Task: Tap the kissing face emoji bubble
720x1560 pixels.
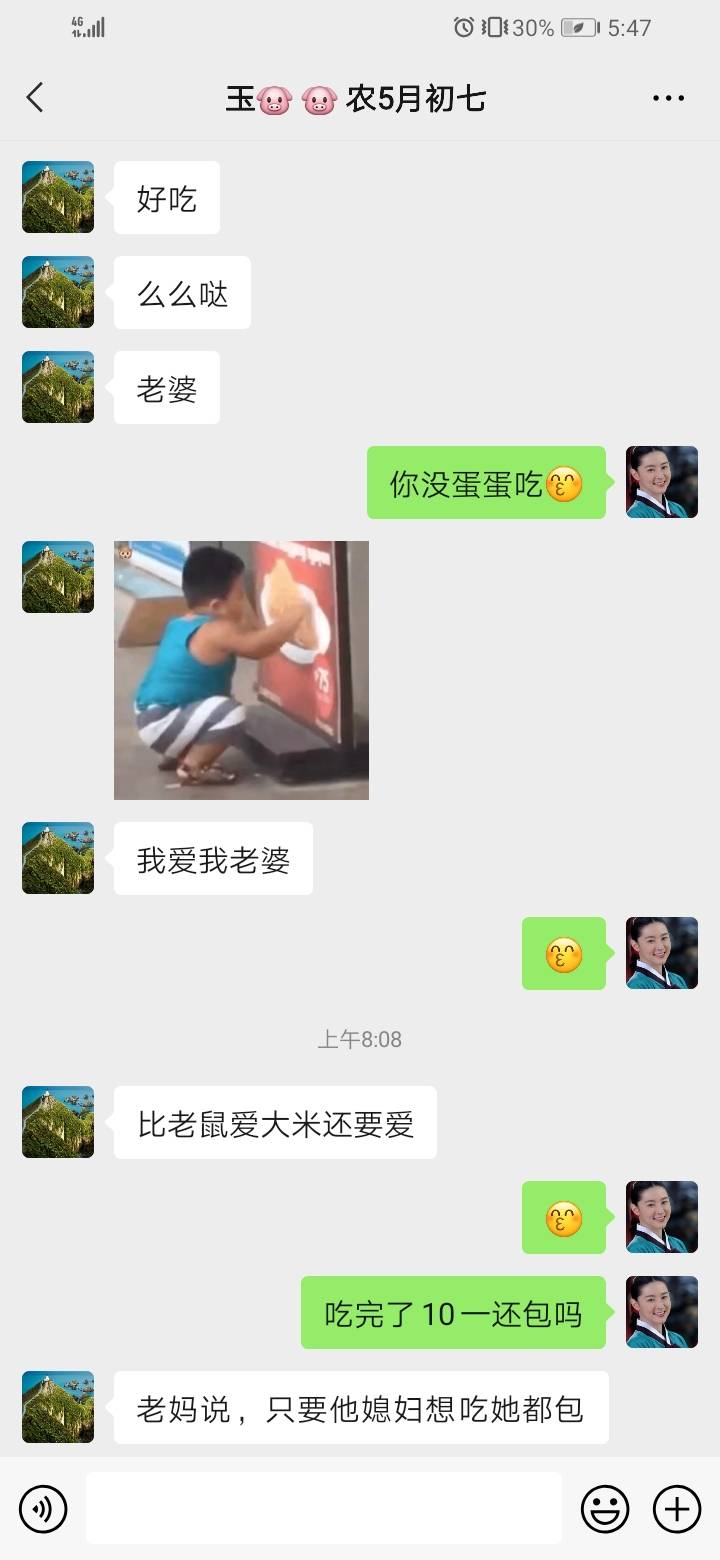Action: 563,952
